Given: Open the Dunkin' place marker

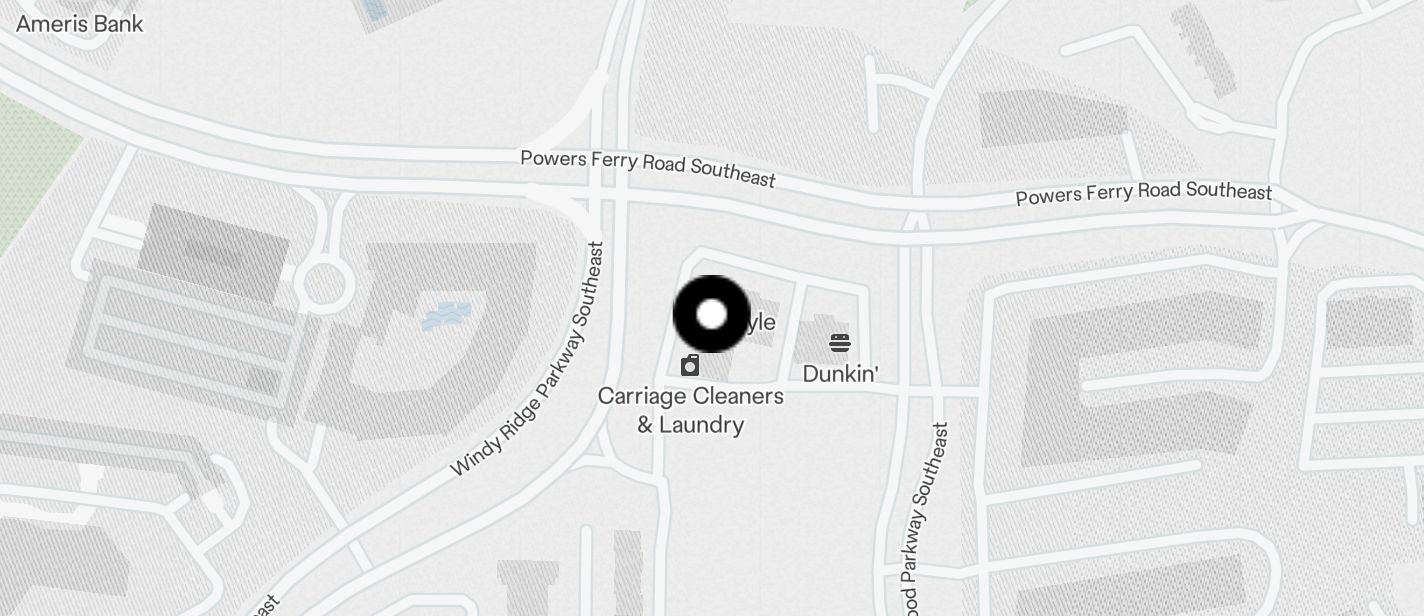Looking at the screenshot, I should point(840,344).
